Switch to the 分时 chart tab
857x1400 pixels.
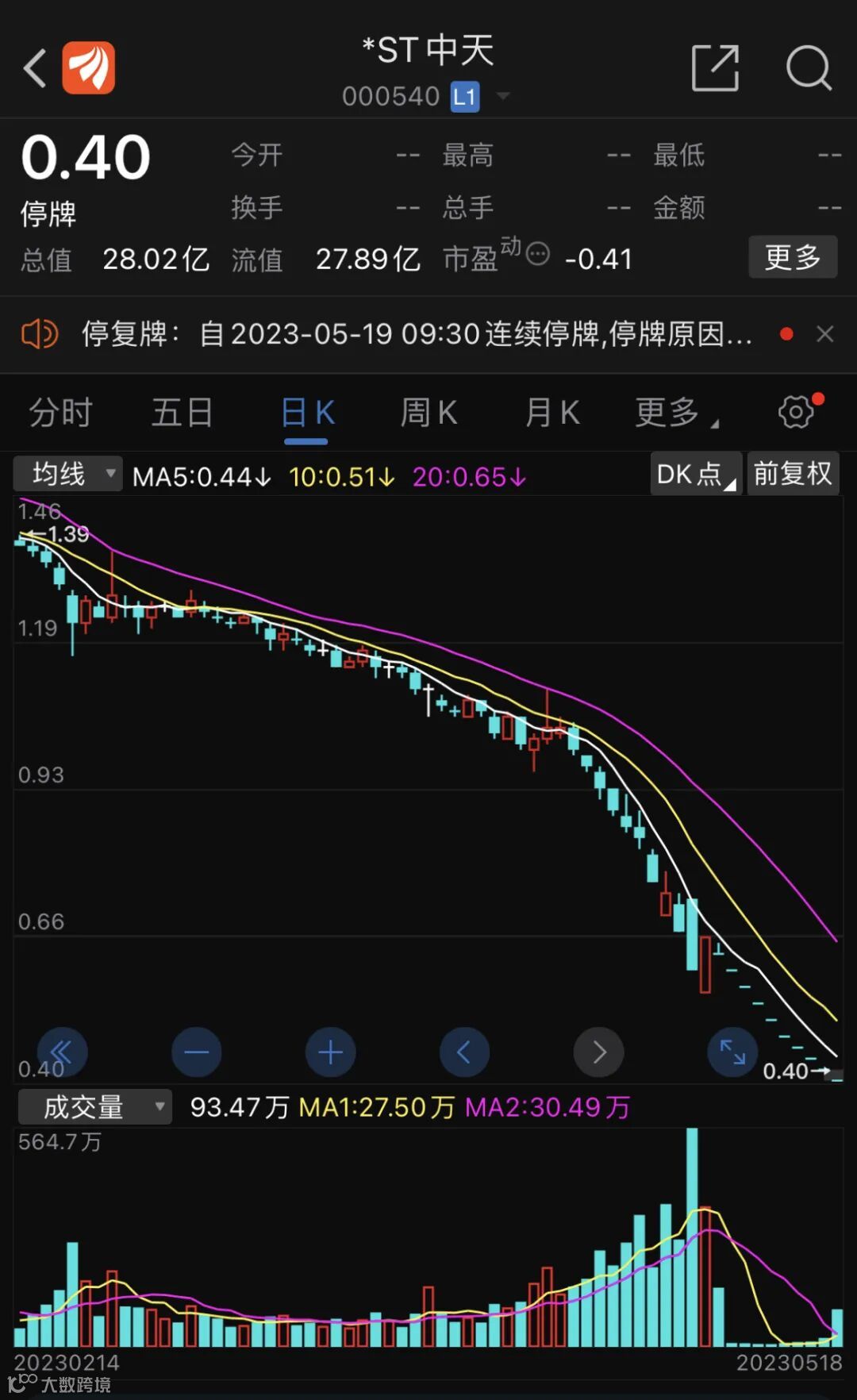(60, 413)
